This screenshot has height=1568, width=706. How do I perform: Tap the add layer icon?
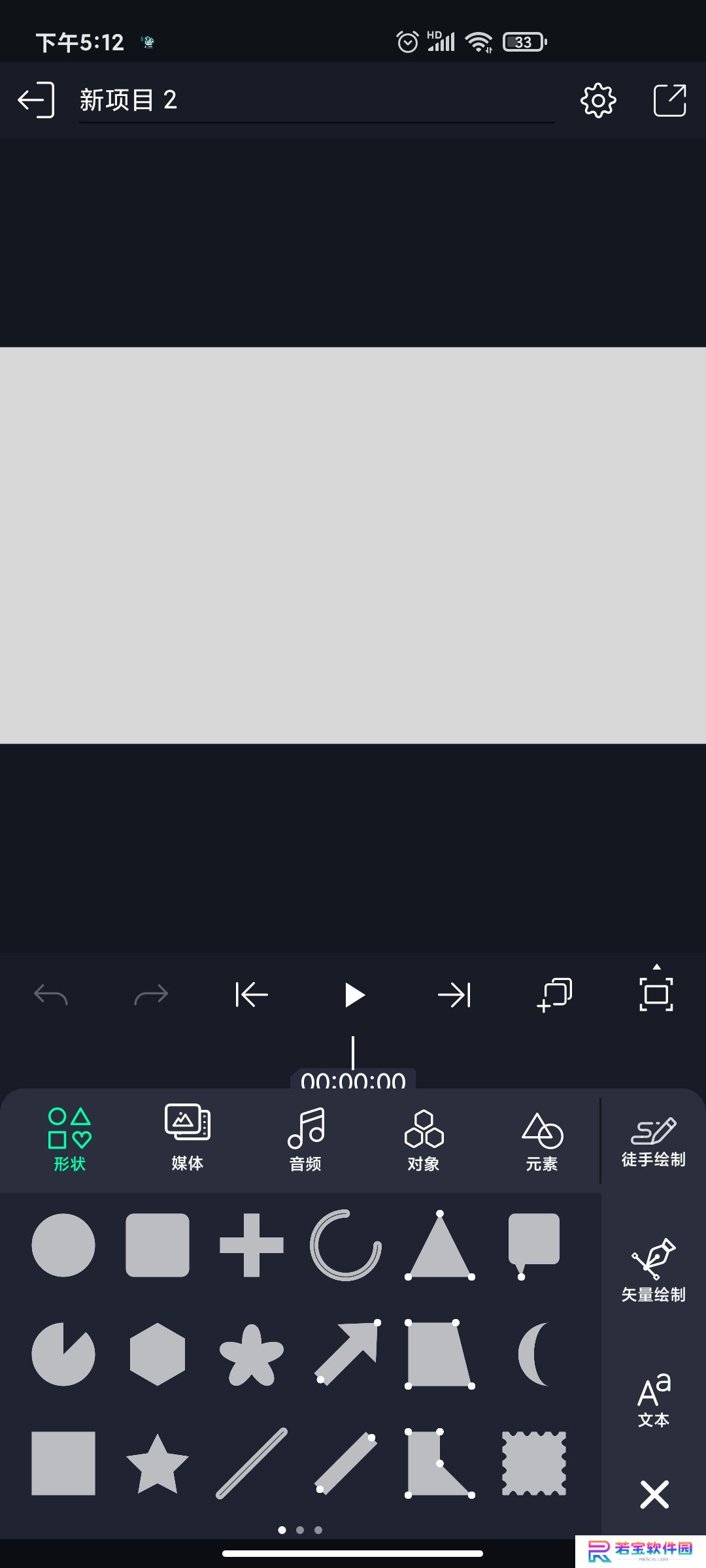click(554, 995)
